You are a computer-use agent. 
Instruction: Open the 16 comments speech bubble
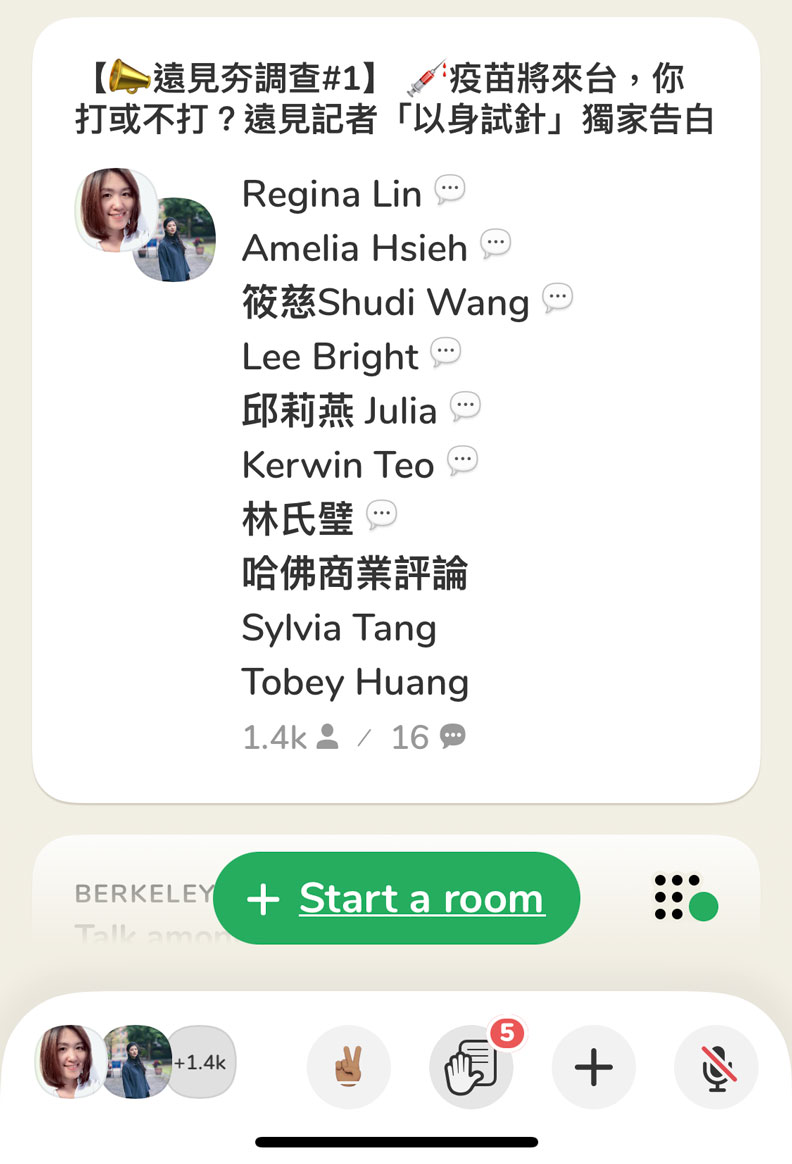(x=452, y=735)
